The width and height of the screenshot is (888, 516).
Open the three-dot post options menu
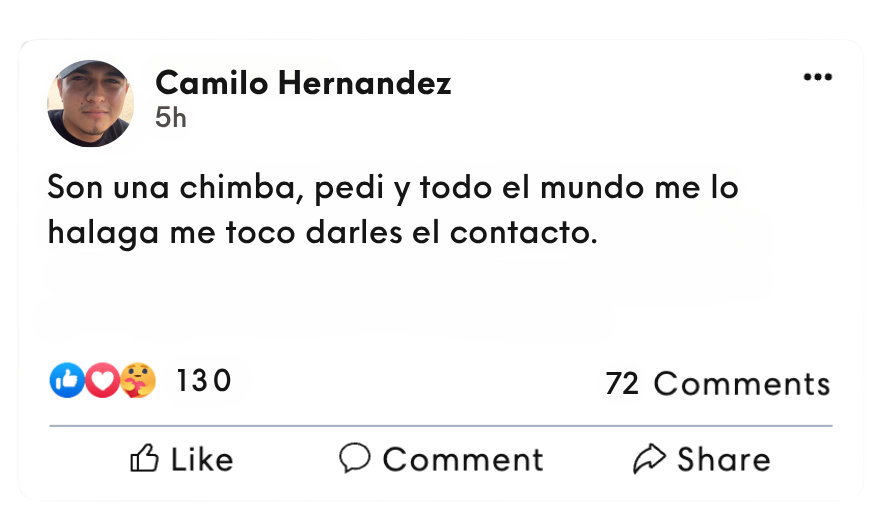click(x=817, y=78)
